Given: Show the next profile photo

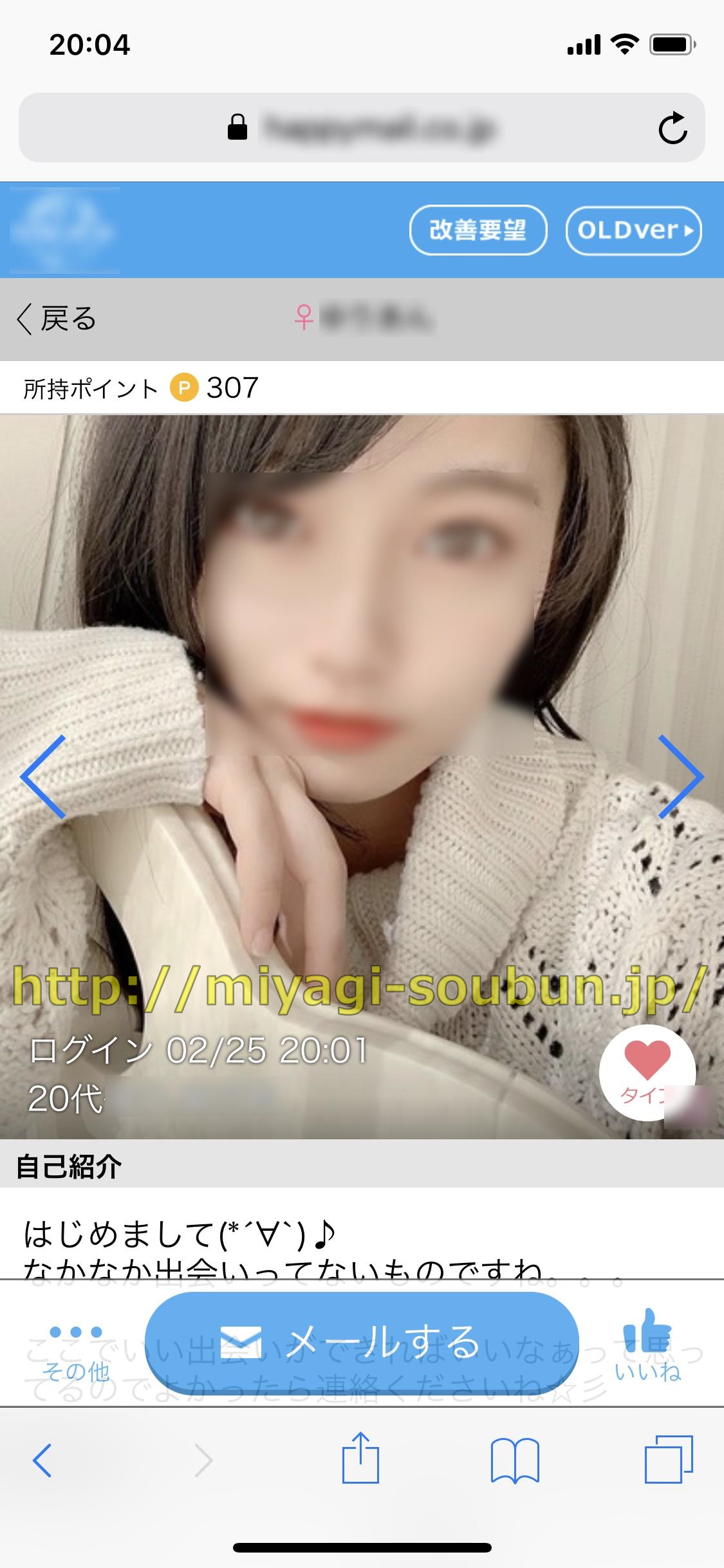Looking at the screenshot, I should click(681, 777).
